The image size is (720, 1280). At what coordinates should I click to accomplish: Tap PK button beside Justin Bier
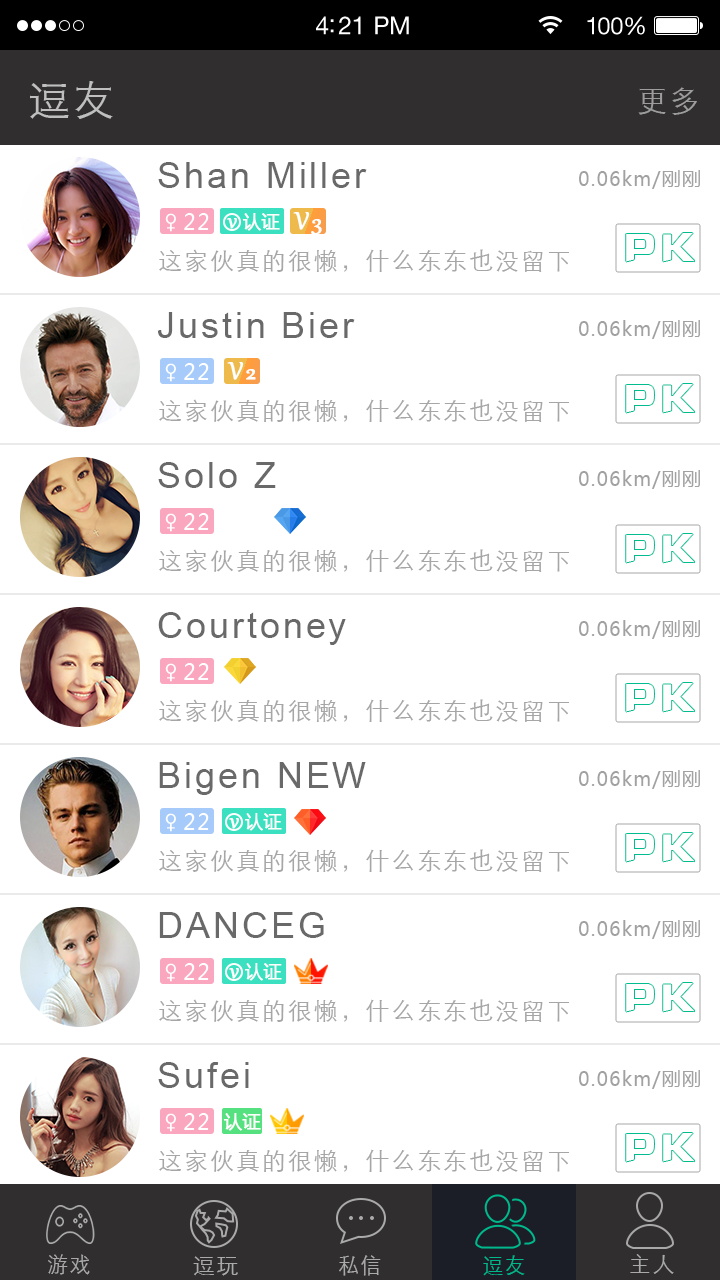coord(658,398)
